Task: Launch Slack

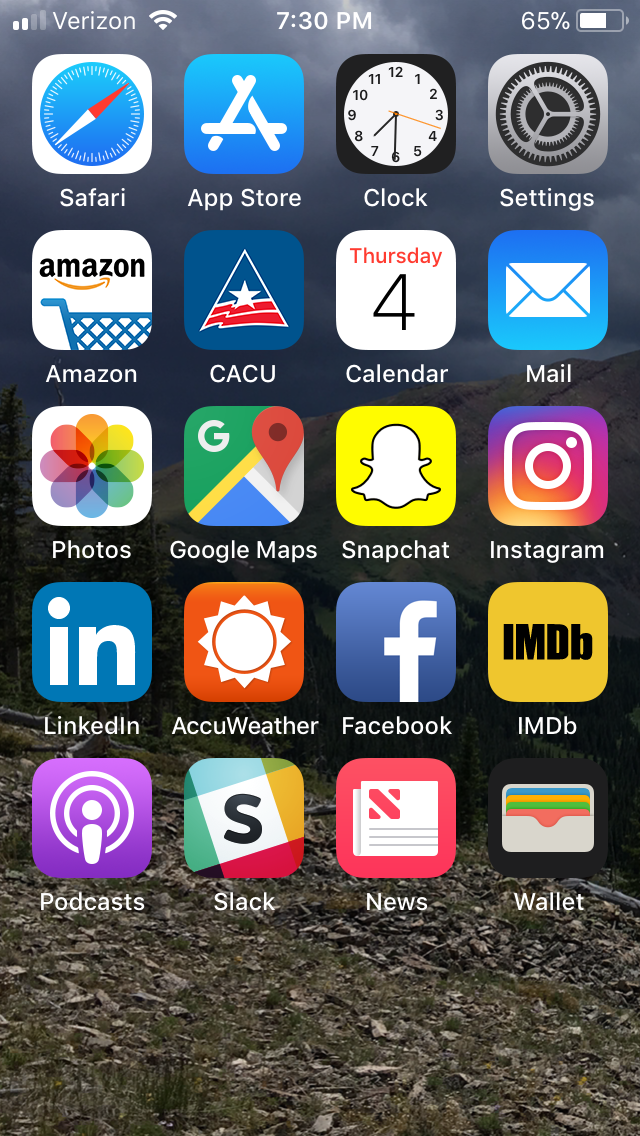Action: (244, 818)
